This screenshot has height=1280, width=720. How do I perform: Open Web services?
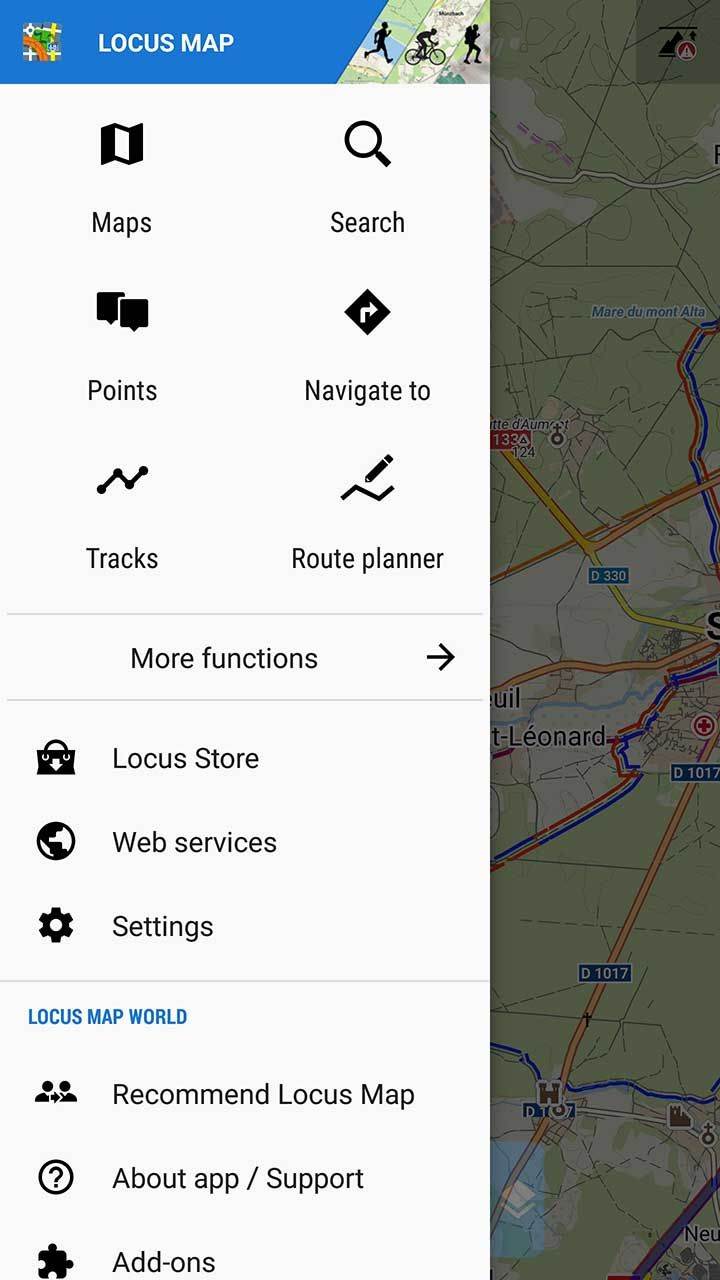coord(194,842)
